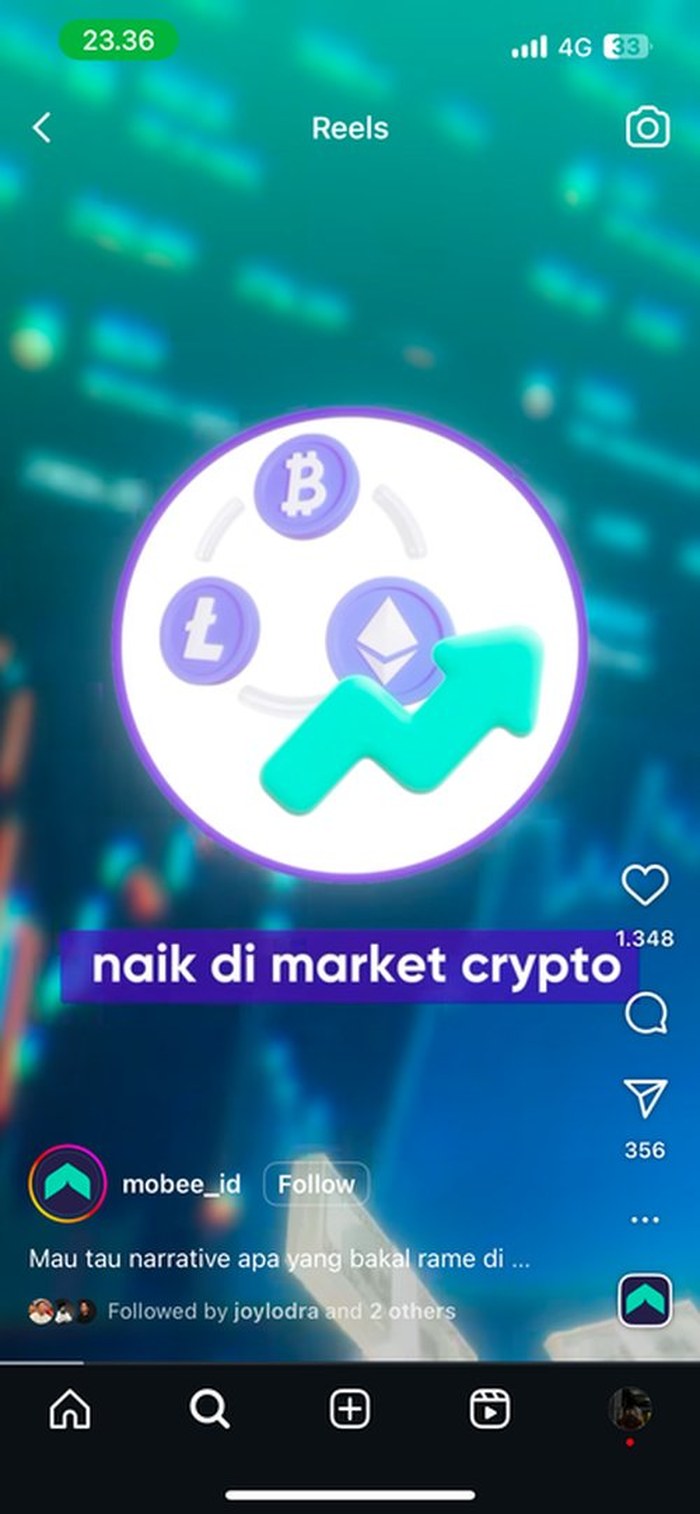Open the mobee_id username
Viewport: 700px width, 1514px height.
[x=181, y=1184]
